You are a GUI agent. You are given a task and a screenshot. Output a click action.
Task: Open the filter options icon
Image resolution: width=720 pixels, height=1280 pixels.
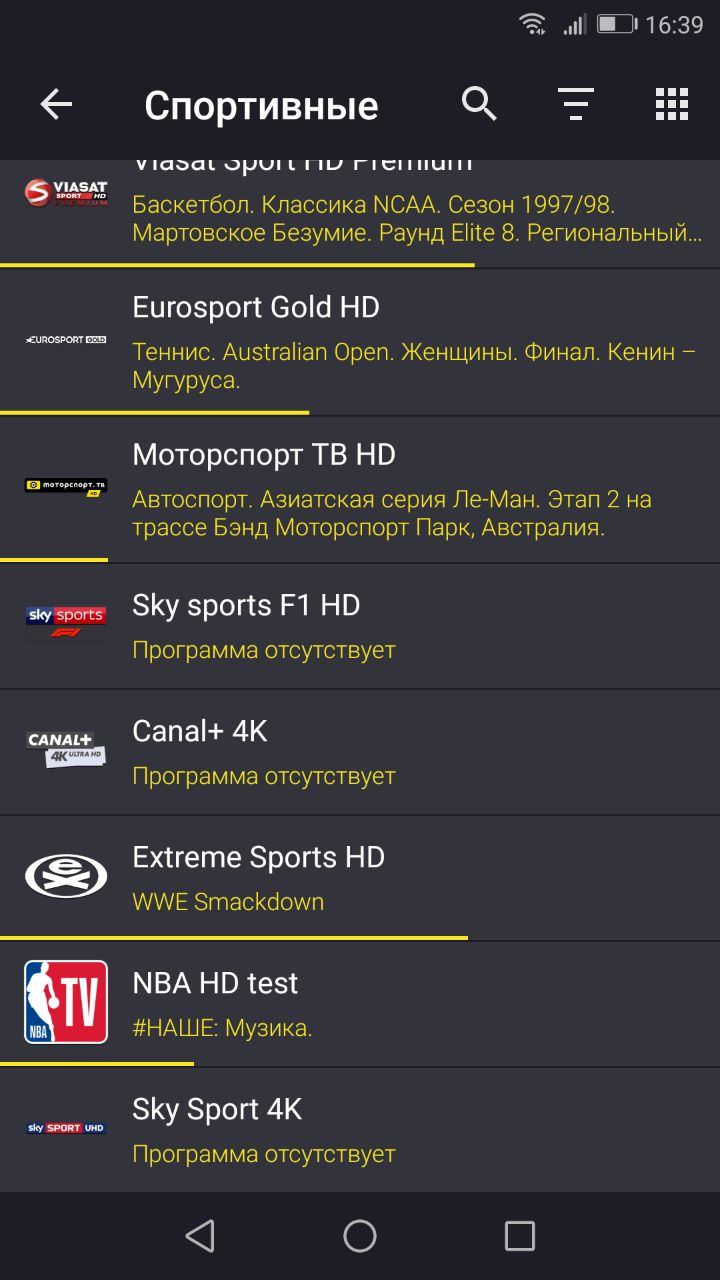575,104
